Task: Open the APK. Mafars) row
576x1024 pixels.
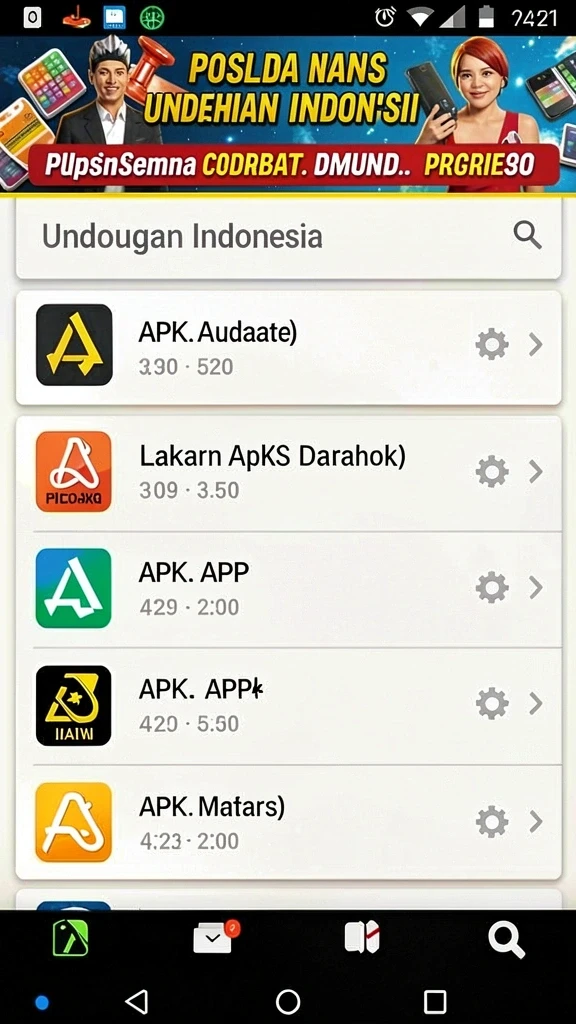Action: pyautogui.click(x=288, y=822)
